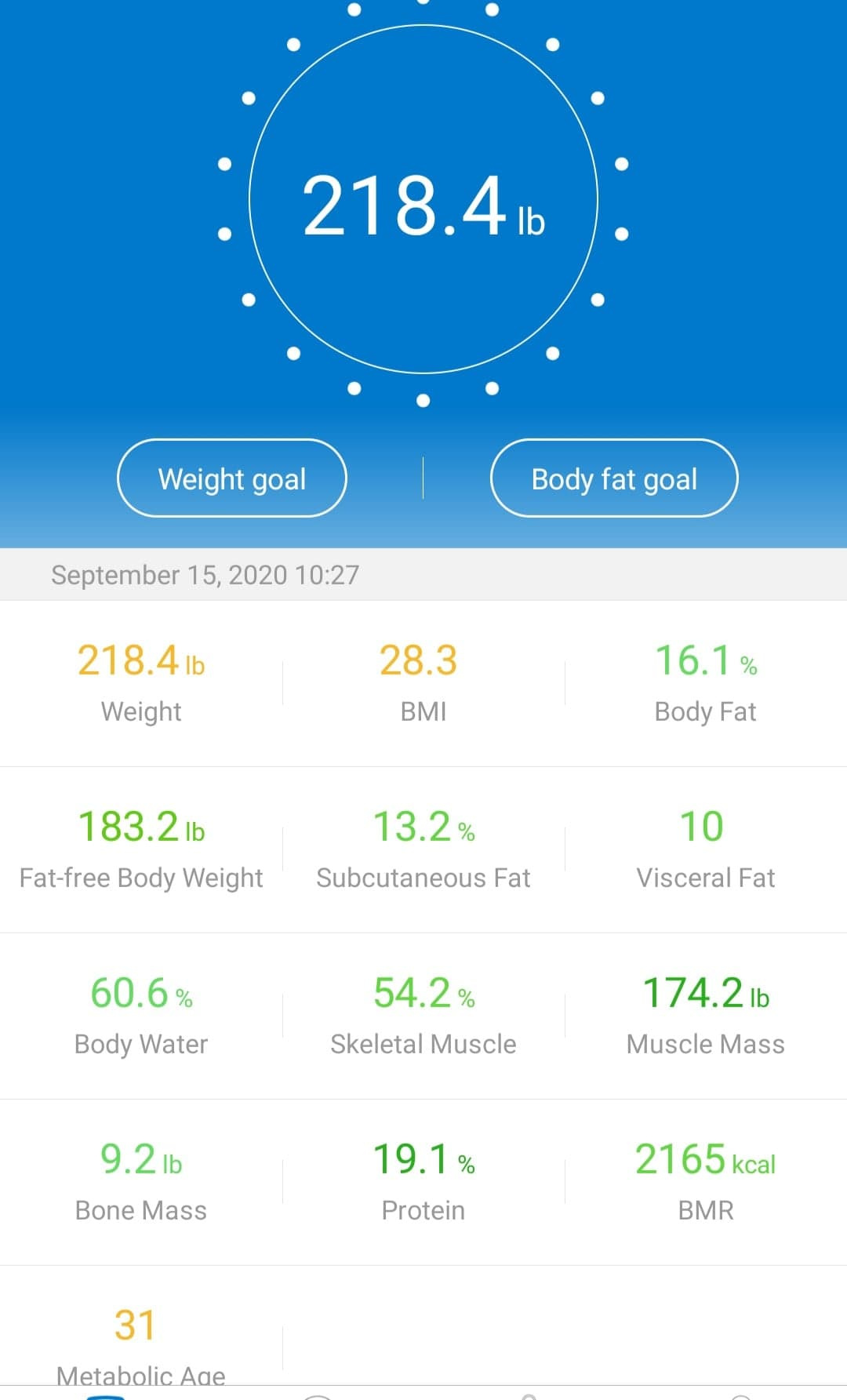View the Bone Mass metric
This screenshot has height=1400, width=847.
[141, 1182]
